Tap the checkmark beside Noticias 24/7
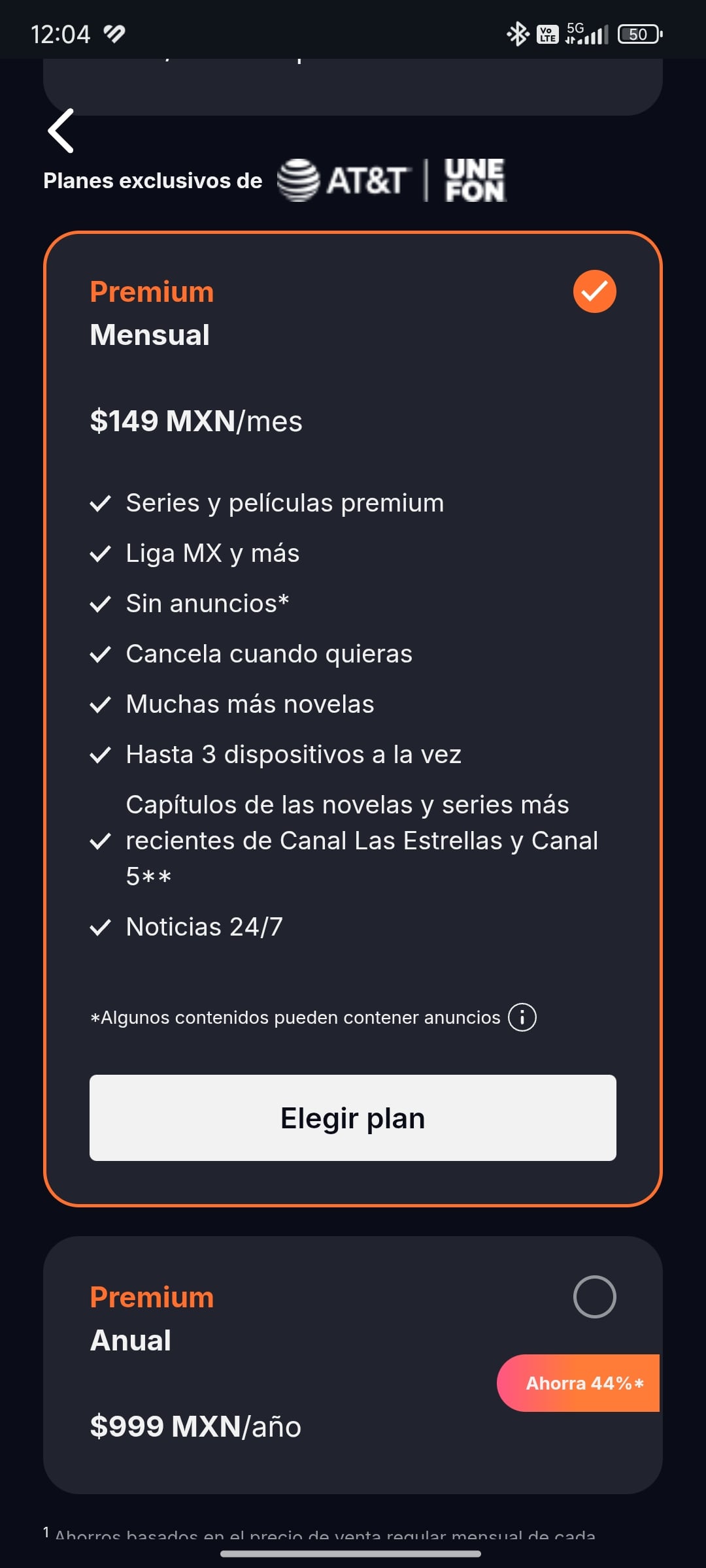The image size is (706, 1568). pyautogui.click(x=99, y=926)
